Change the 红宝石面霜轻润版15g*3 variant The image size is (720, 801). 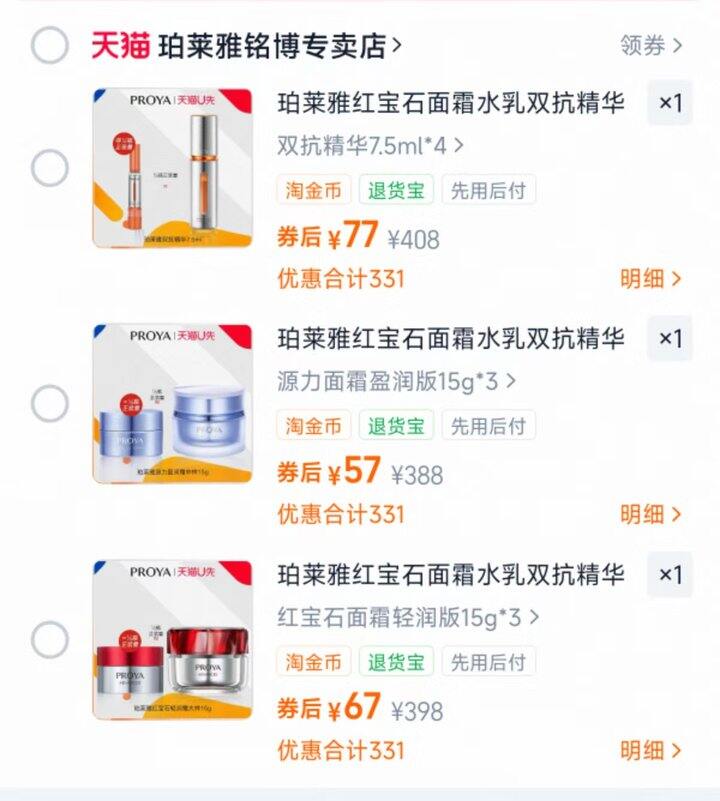408,617
